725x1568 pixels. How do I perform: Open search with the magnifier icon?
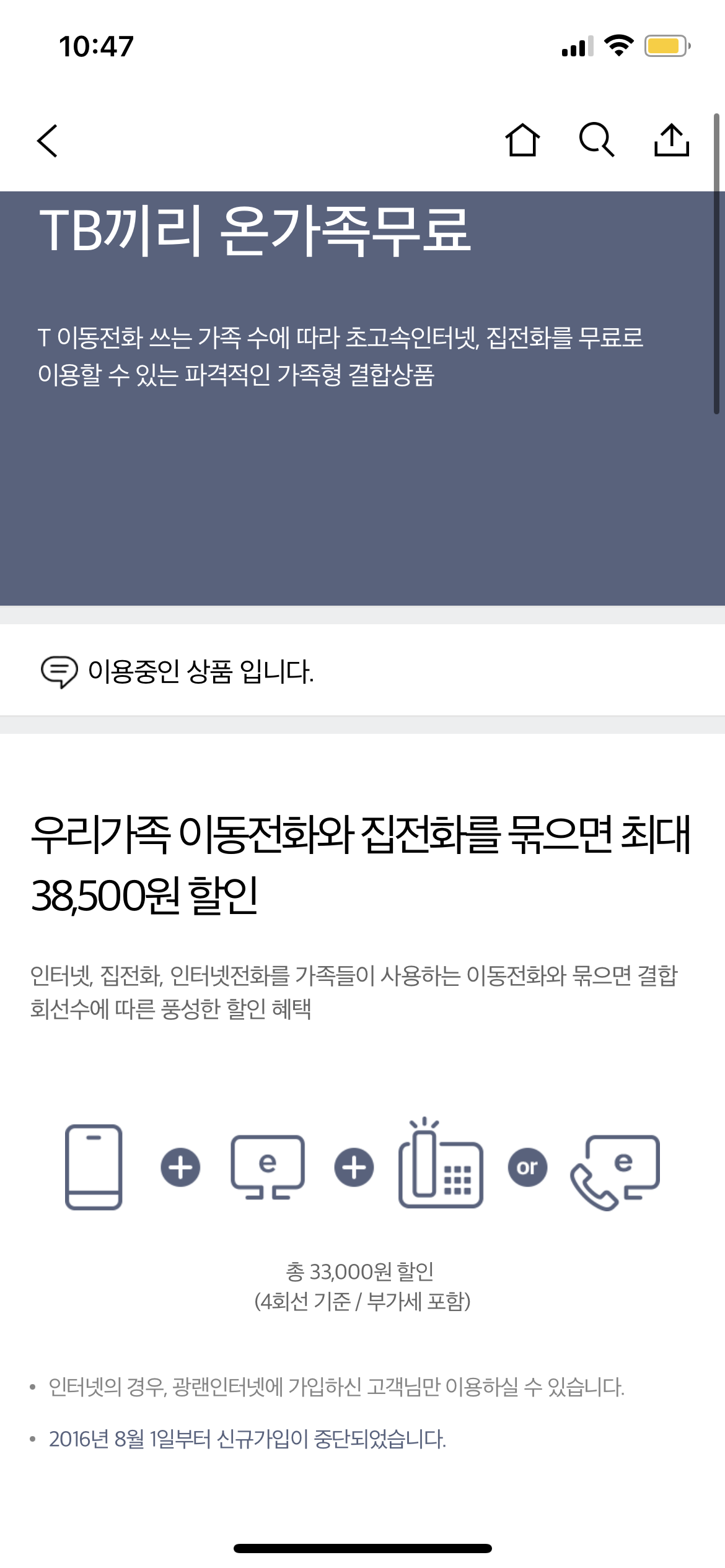click(597, 140)
